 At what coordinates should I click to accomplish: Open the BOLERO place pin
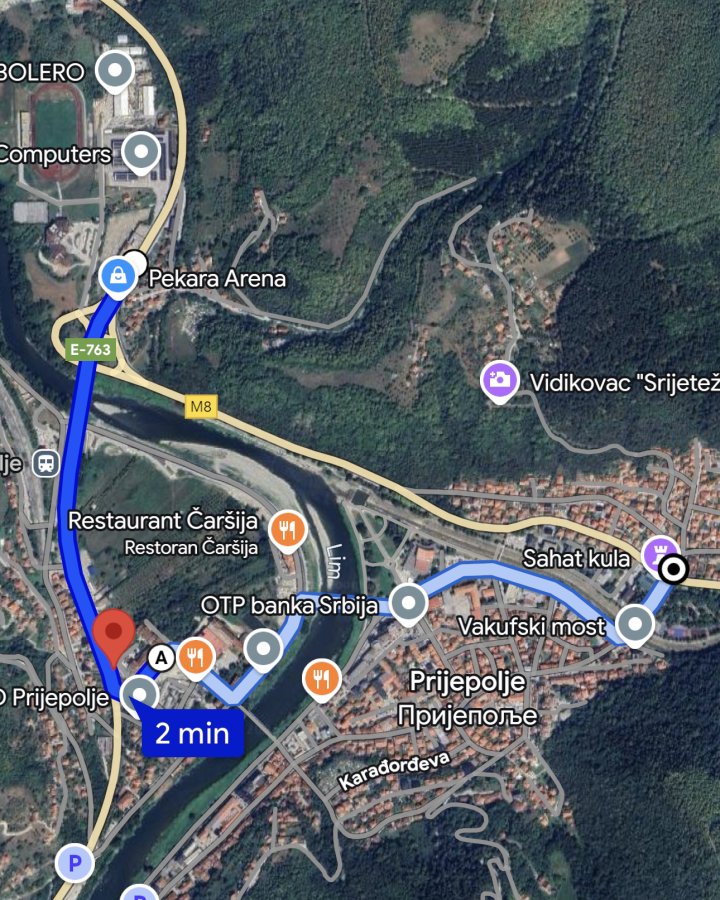116,72
